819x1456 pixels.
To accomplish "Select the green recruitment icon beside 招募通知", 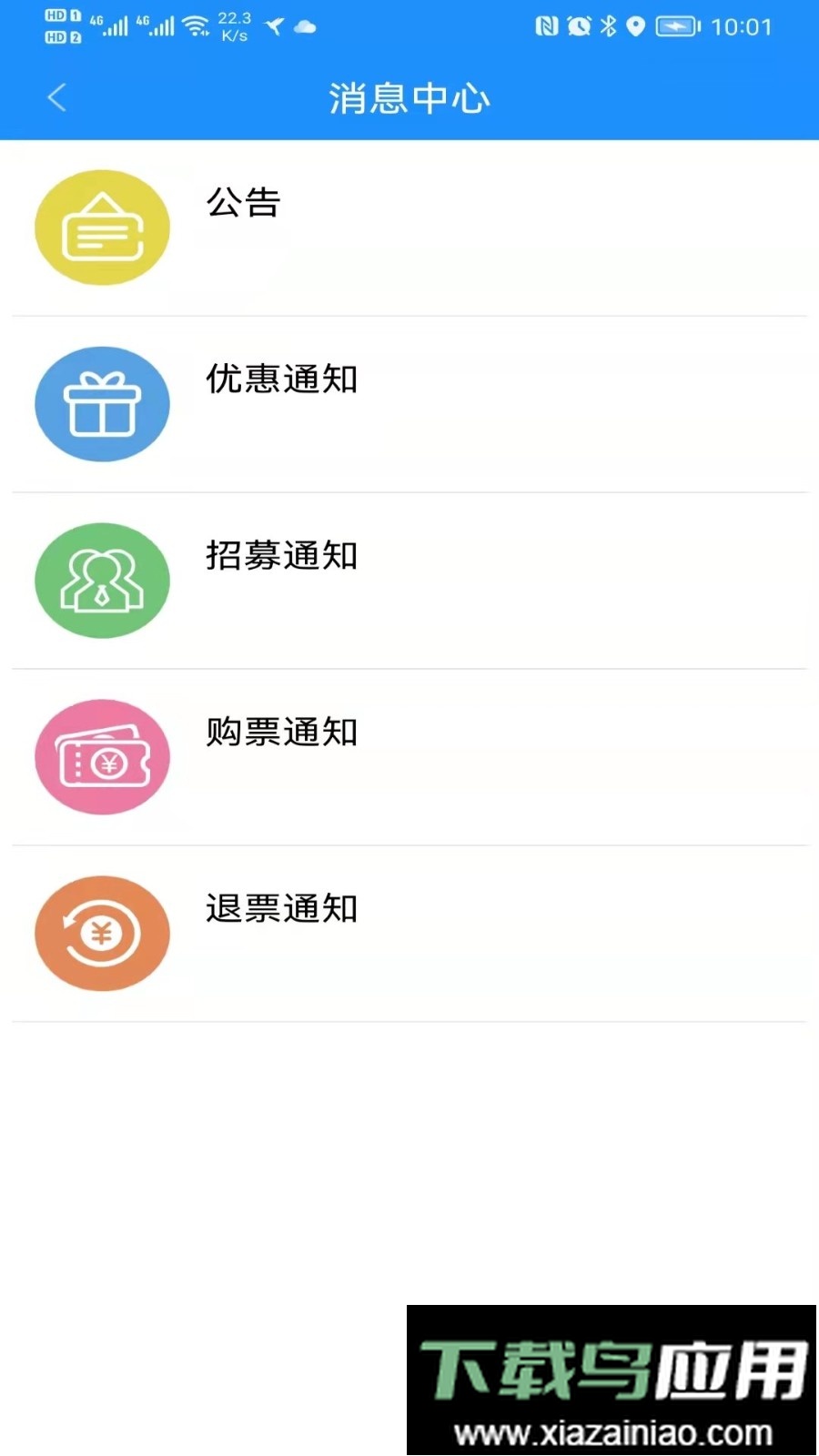I will [x=102, y=580].
